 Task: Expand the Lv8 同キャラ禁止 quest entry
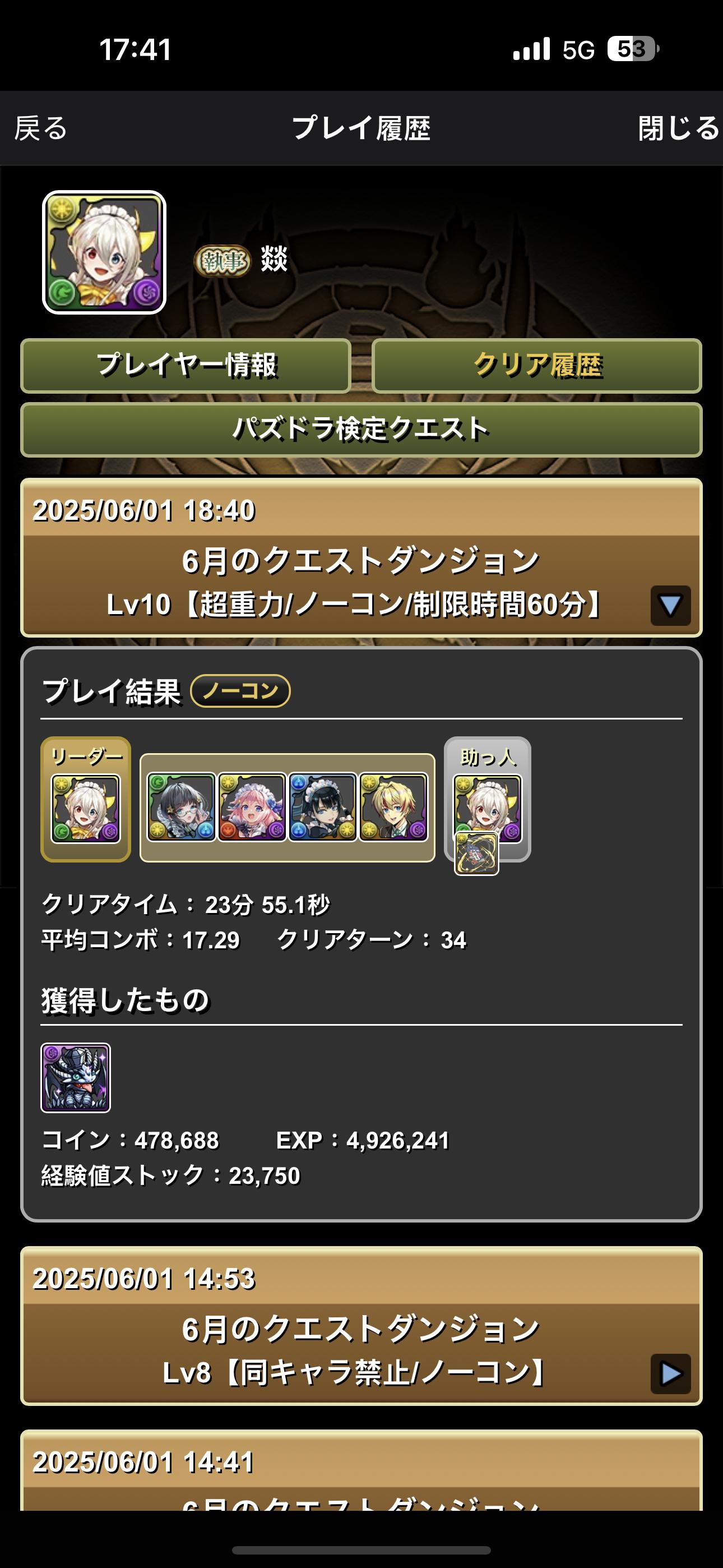[670, 1374]
